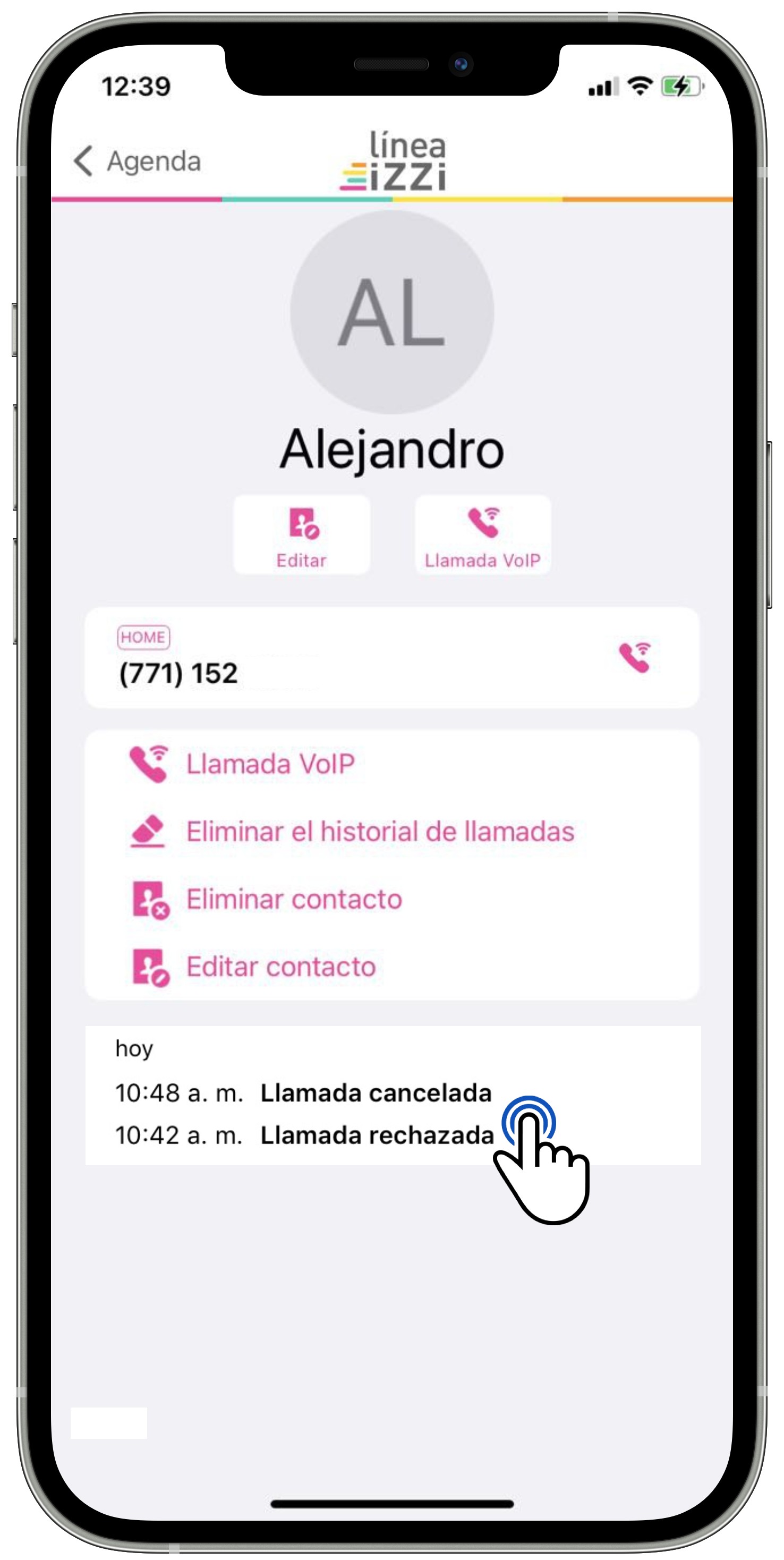Open the 10:48 a. m. Llamada cancelada entry

click(303, 1093)
